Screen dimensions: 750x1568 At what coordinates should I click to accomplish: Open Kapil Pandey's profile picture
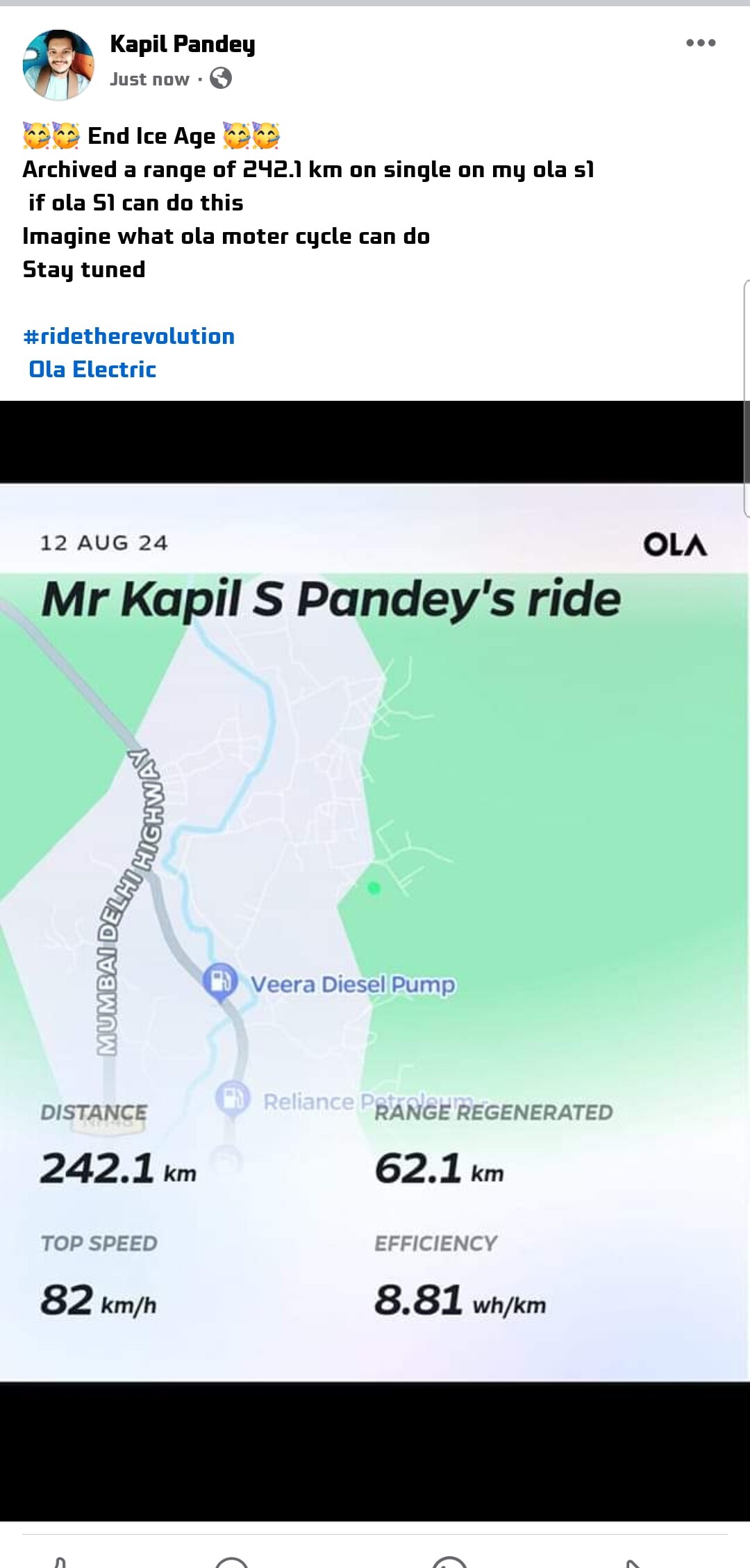58,65
